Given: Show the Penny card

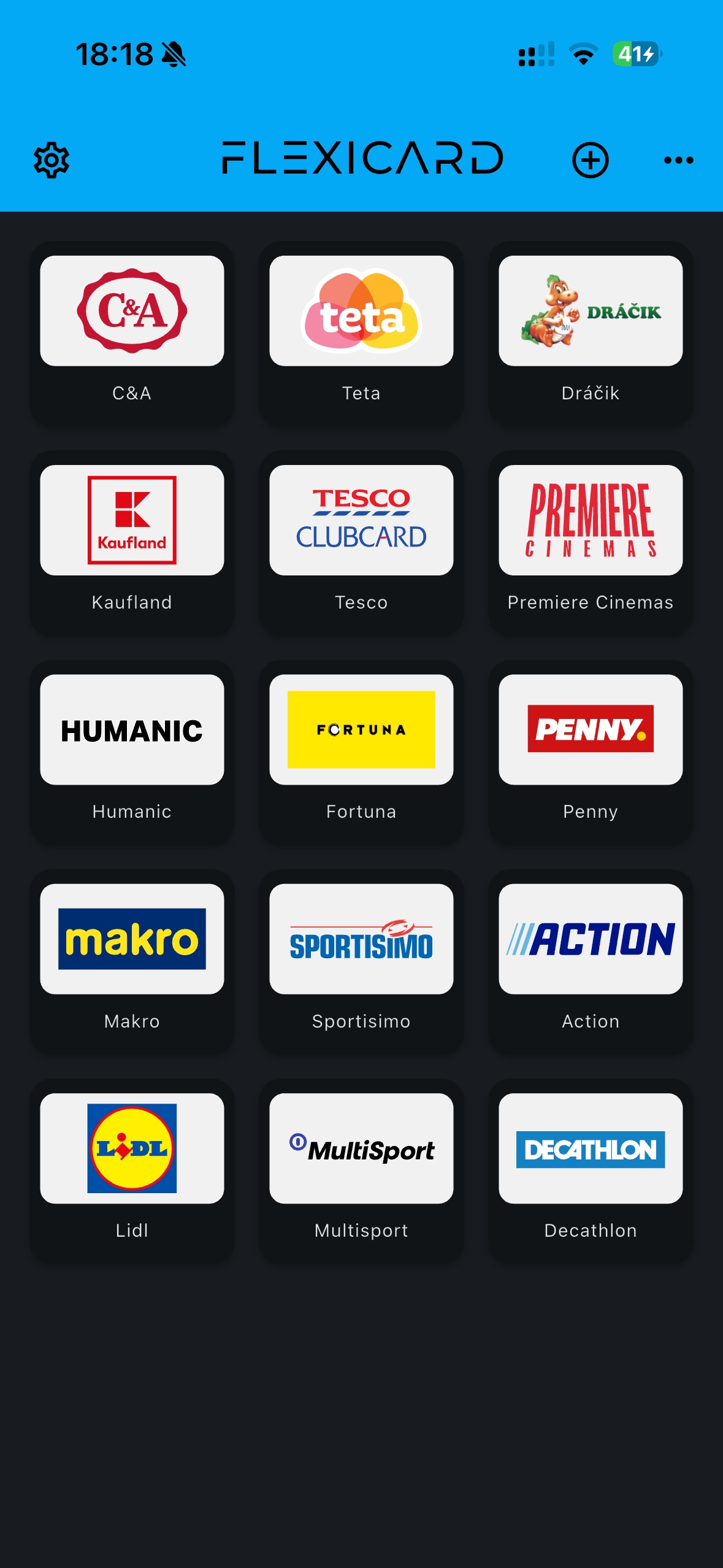Looking at the screenshot, I should (591, 751).
